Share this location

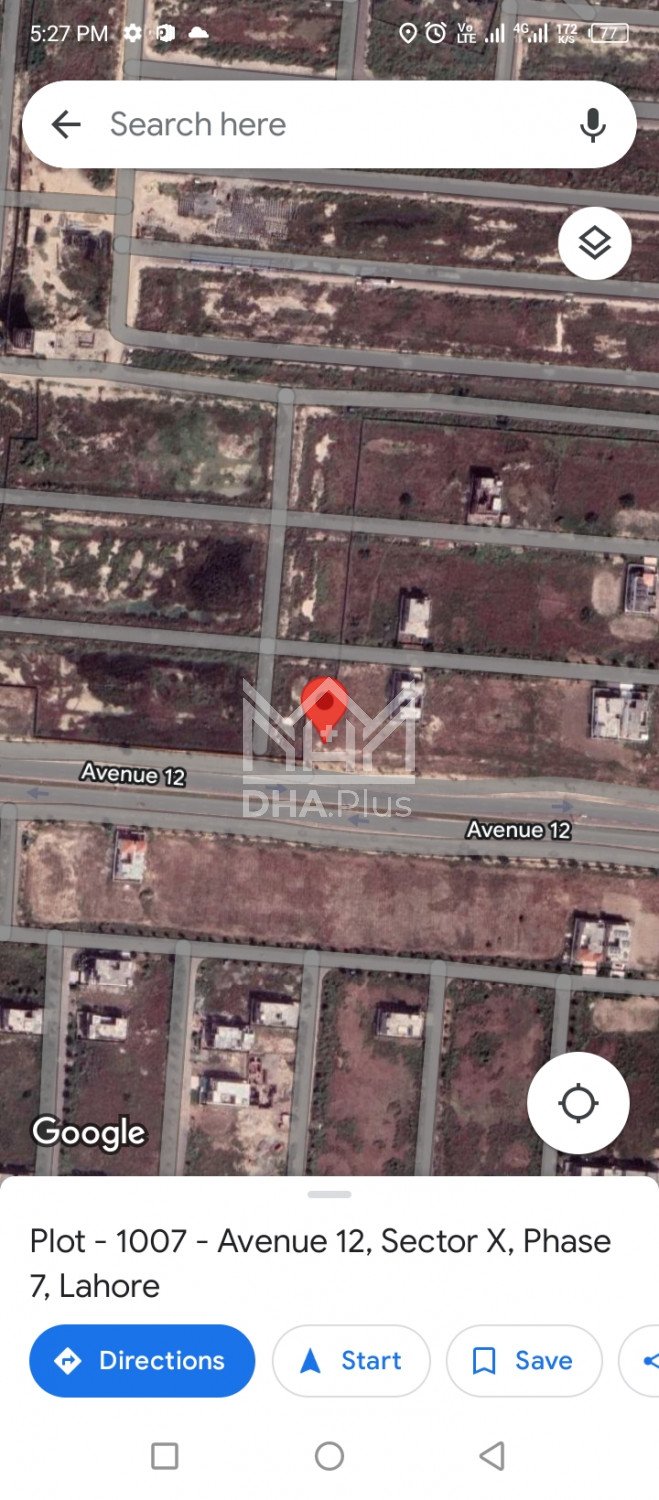[x=645, y=1360]
